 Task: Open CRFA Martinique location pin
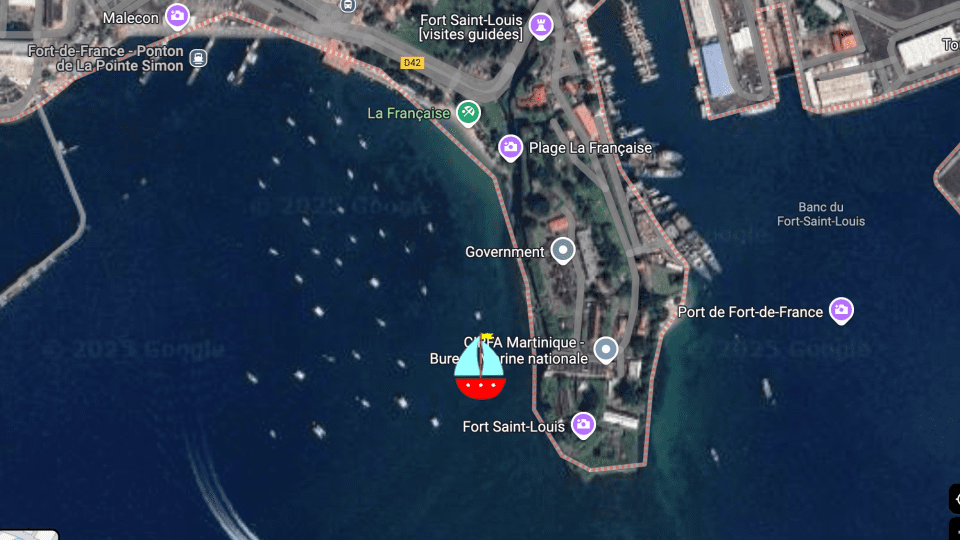pos(606,349)
